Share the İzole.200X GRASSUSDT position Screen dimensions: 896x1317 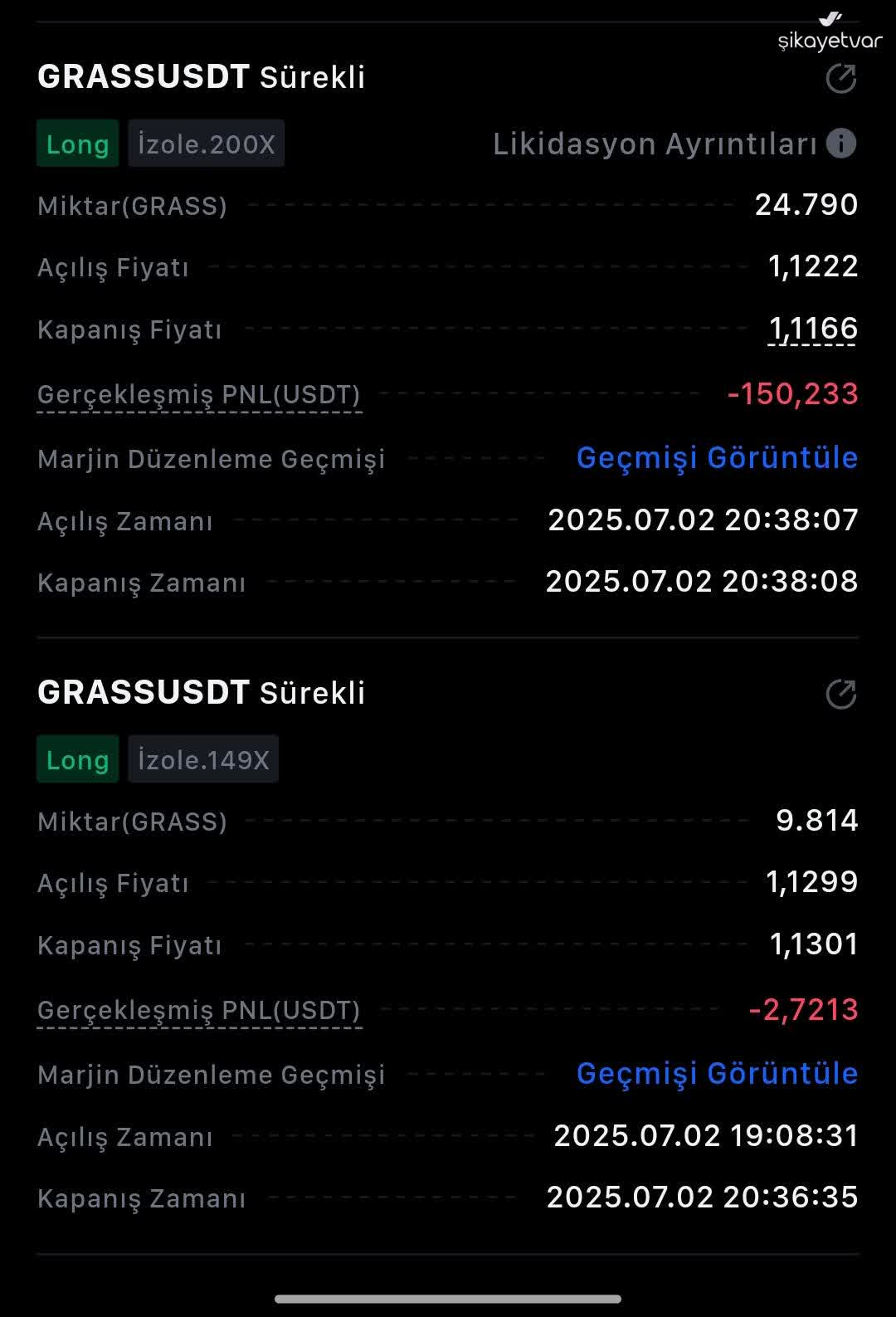coord(840,79)
